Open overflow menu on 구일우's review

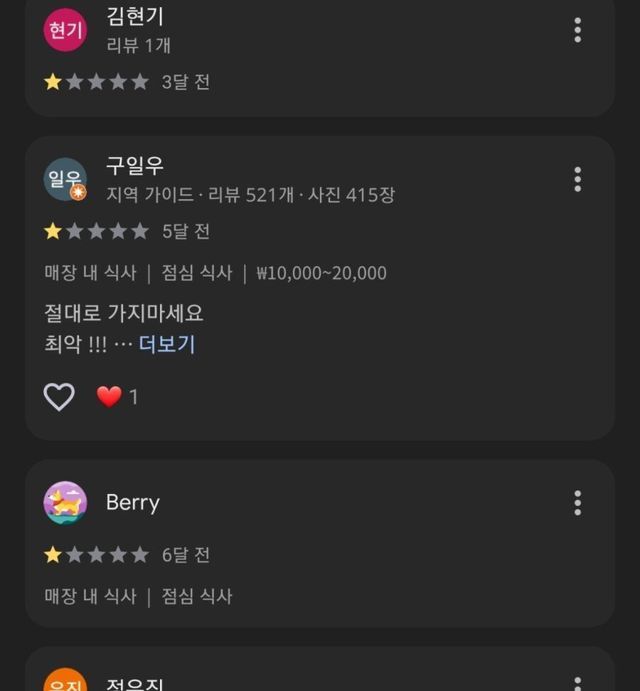point(577,180)
